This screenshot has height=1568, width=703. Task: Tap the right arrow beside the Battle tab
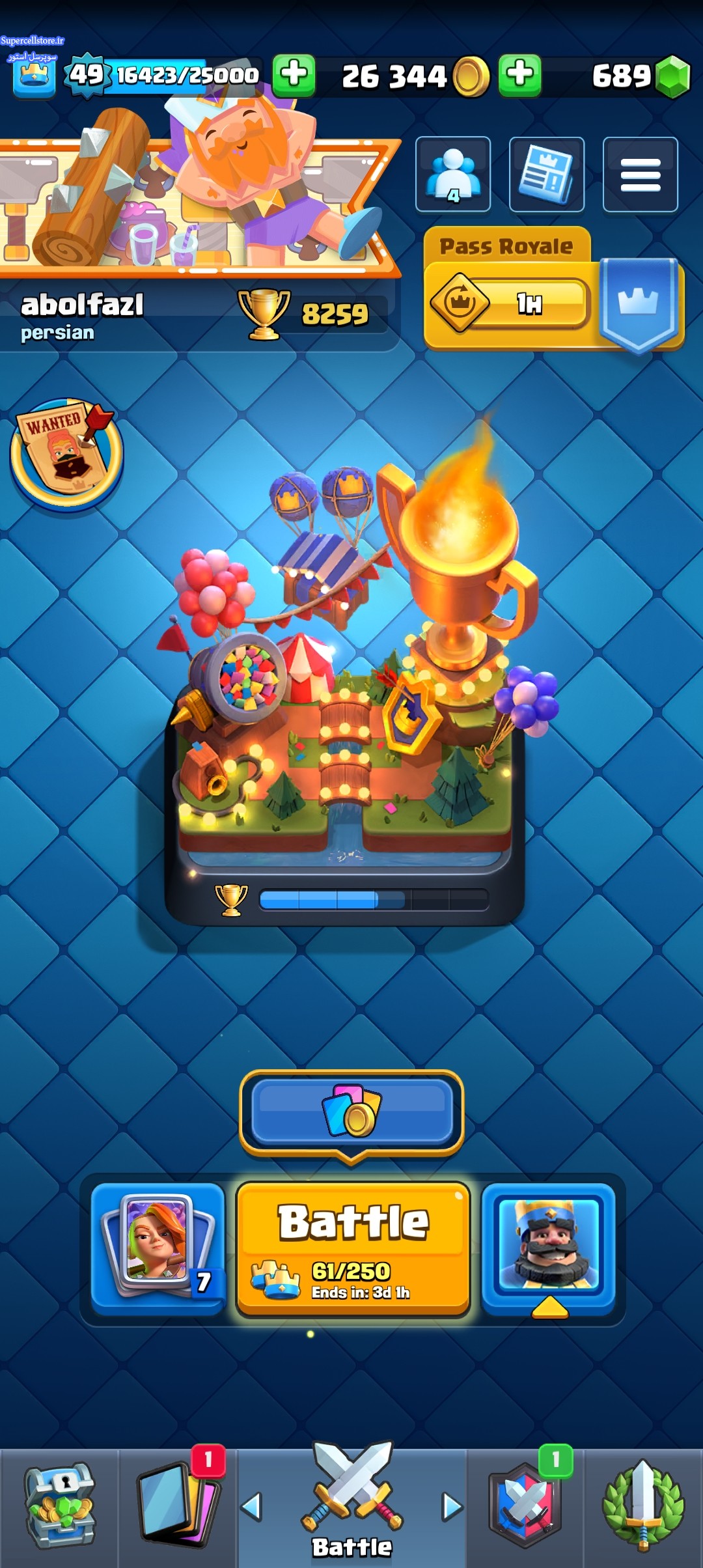452,1507
